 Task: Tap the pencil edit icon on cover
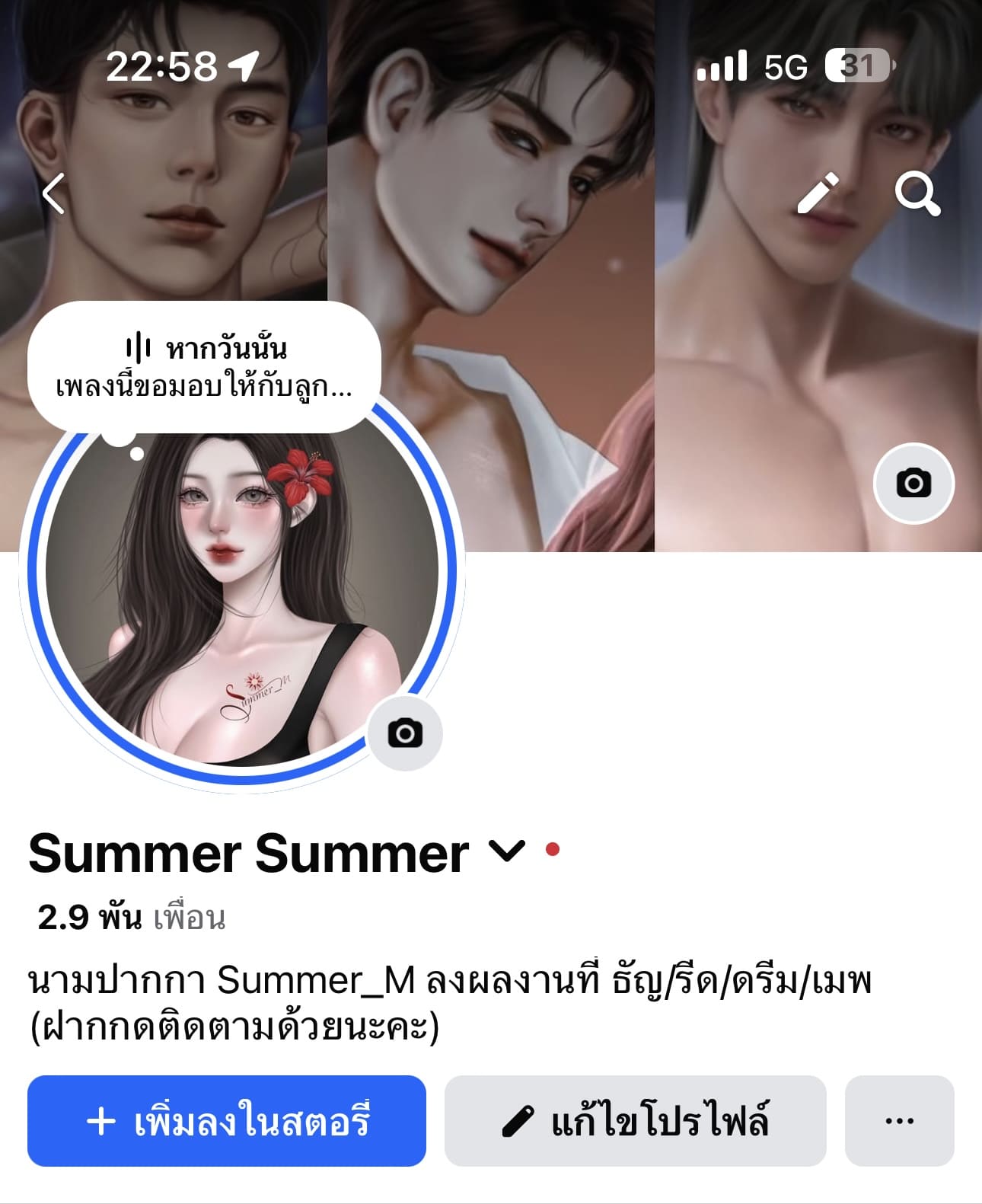tap(818, 193)
